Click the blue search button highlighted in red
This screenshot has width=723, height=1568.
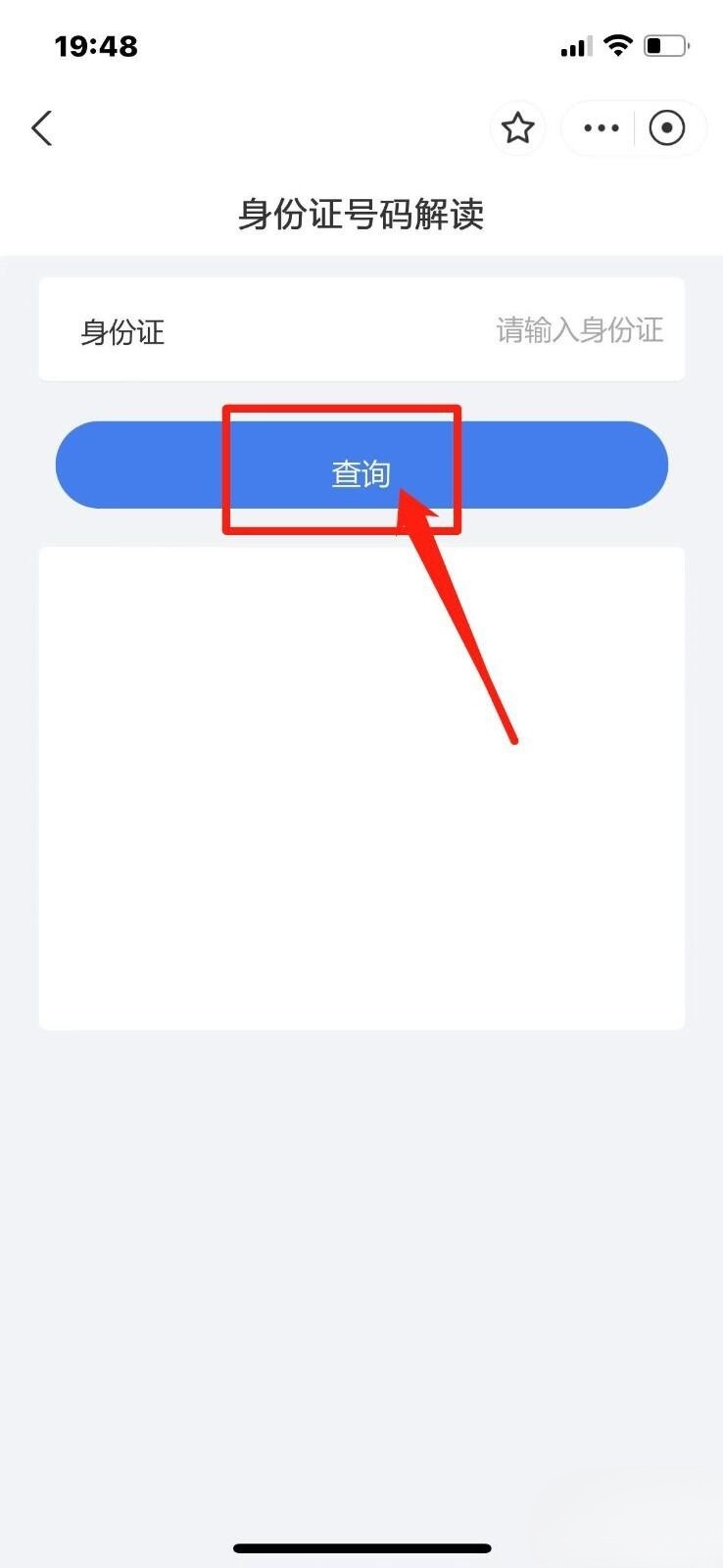point(360,466)
